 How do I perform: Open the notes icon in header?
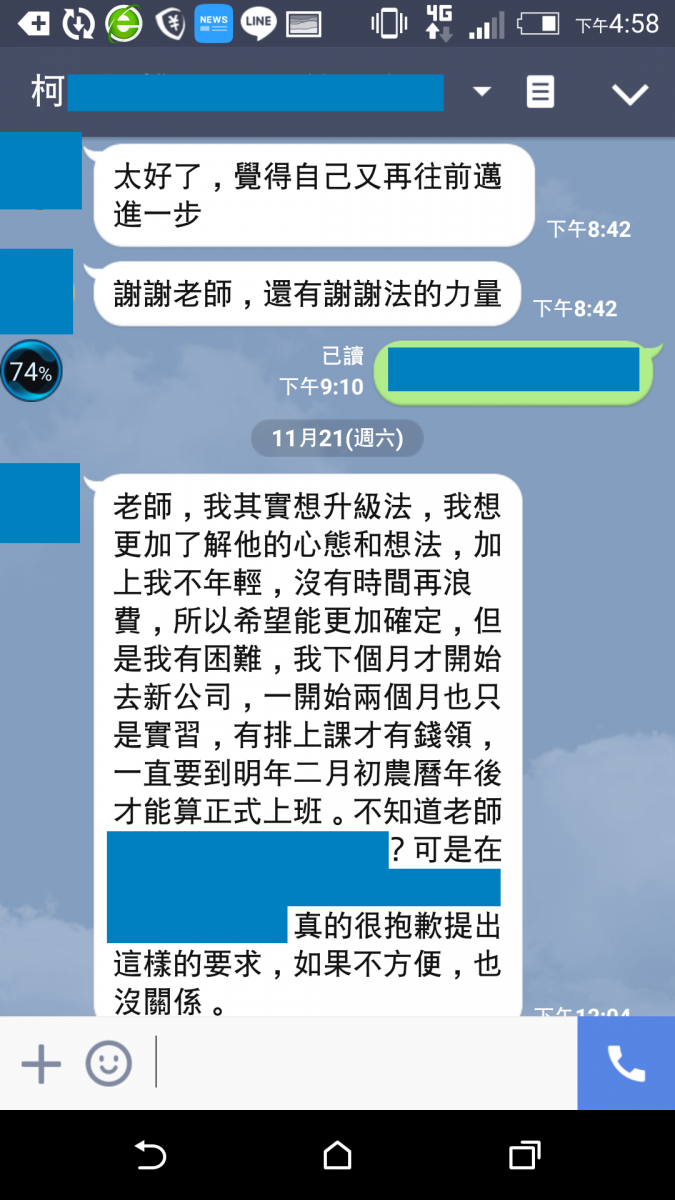540,93
